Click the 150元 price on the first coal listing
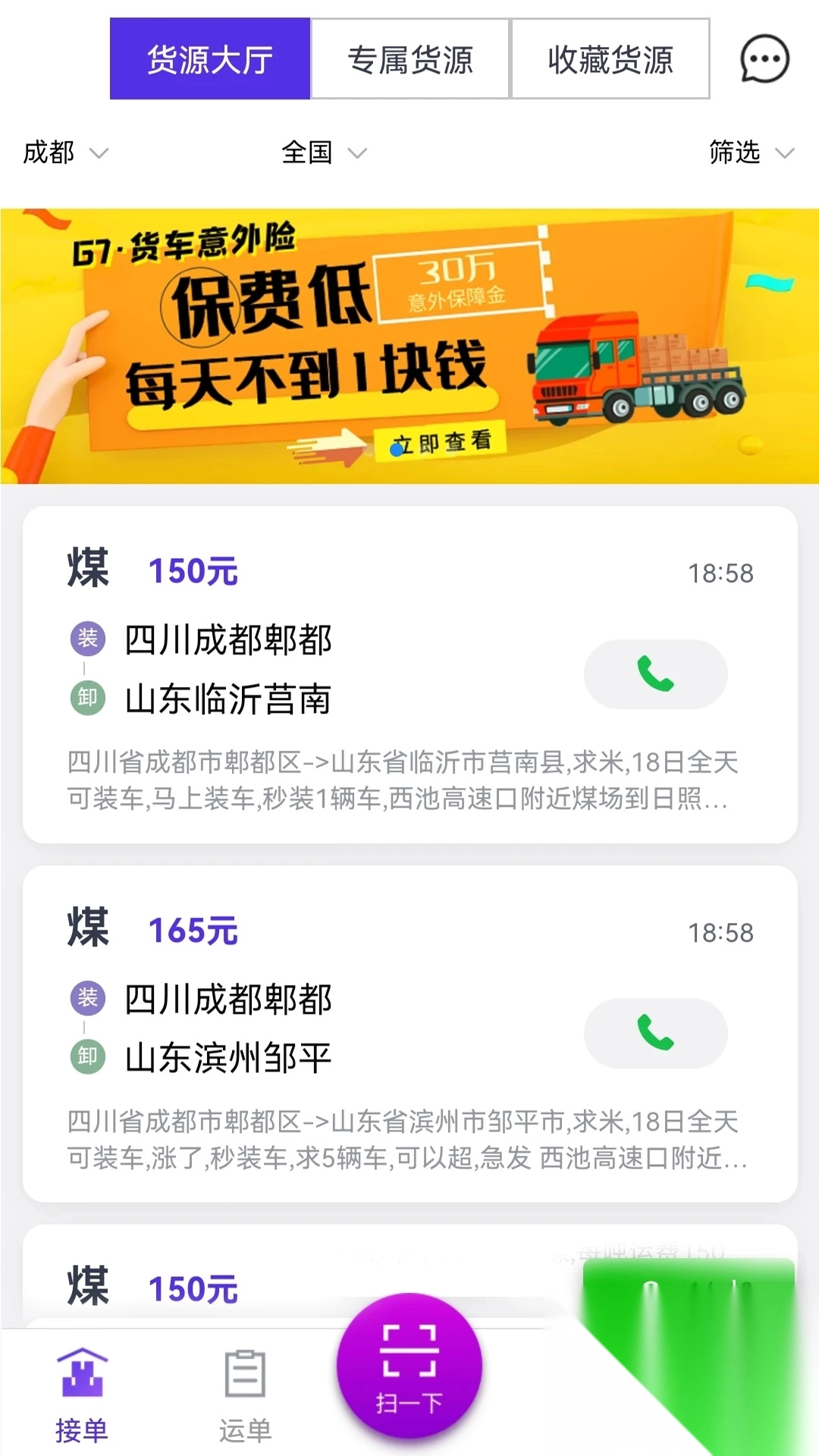 click(192, 570)
